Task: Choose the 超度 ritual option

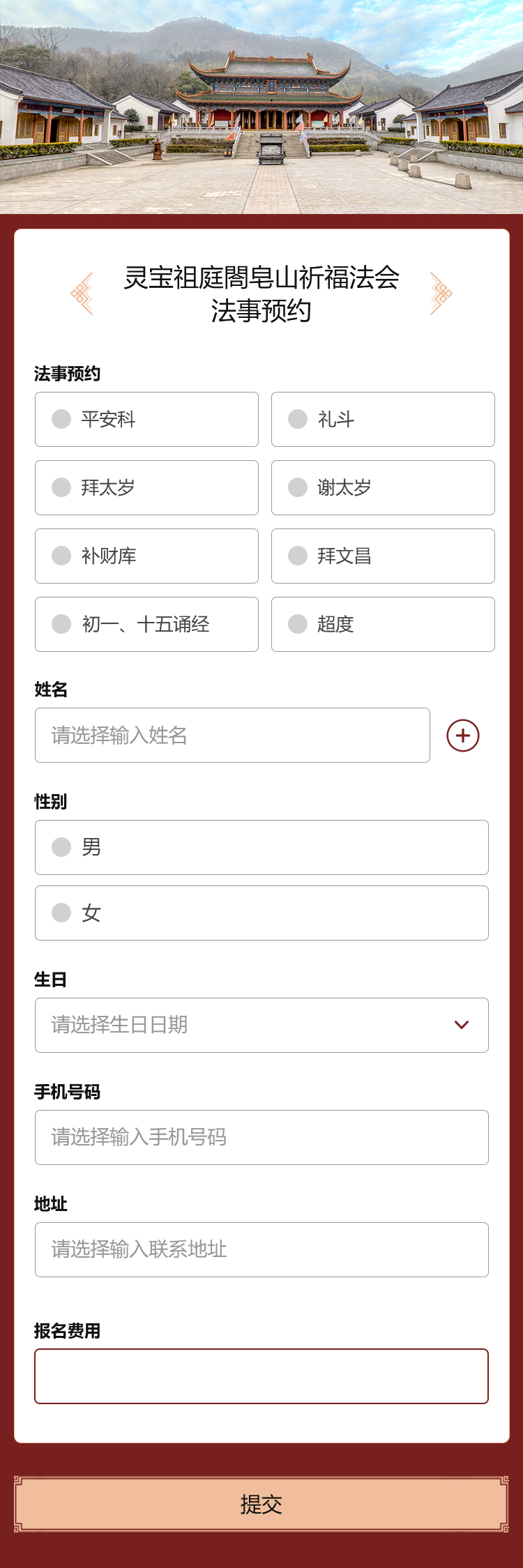Action: 383,624
